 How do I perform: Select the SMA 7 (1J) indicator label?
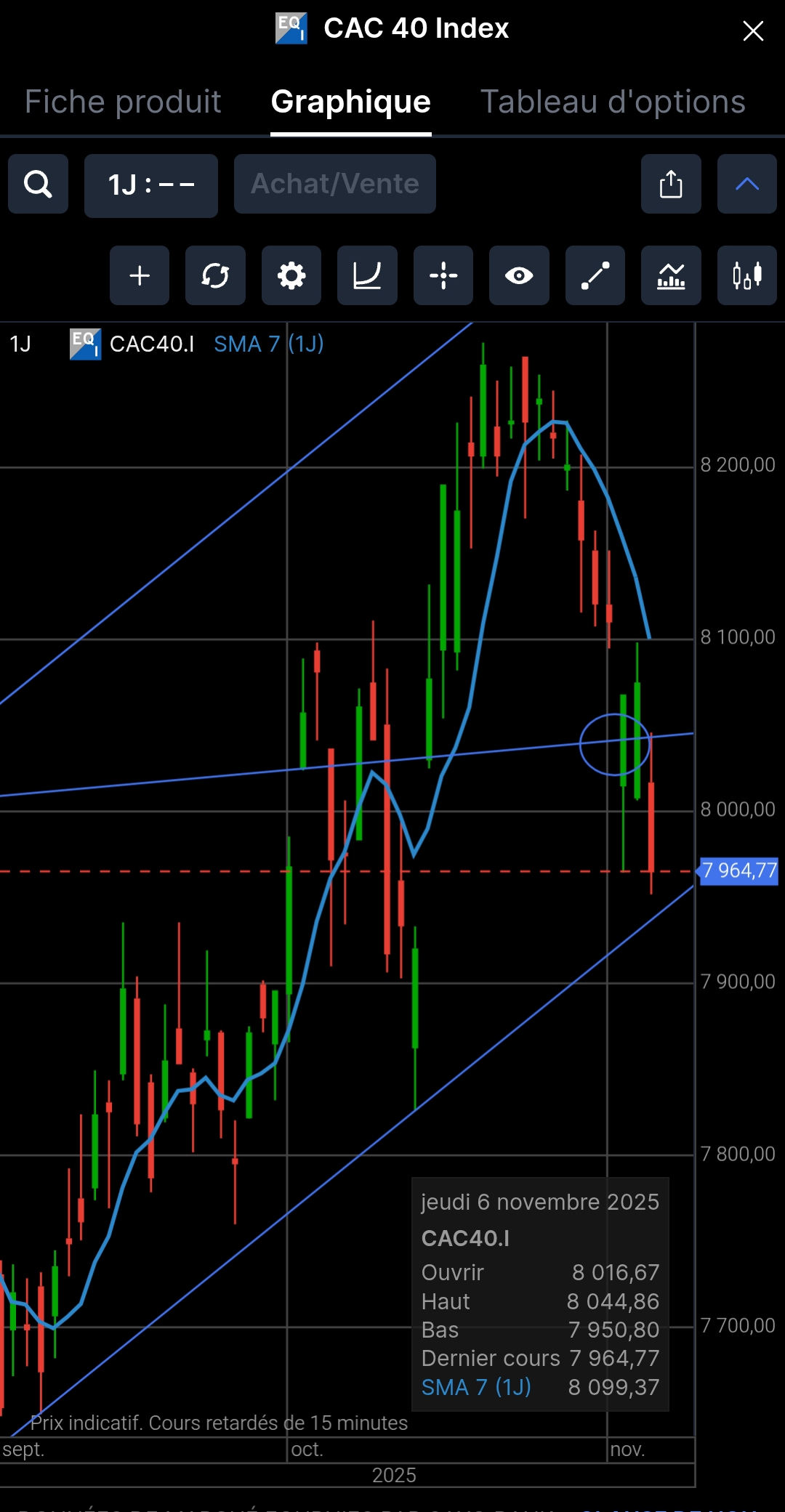268,344
